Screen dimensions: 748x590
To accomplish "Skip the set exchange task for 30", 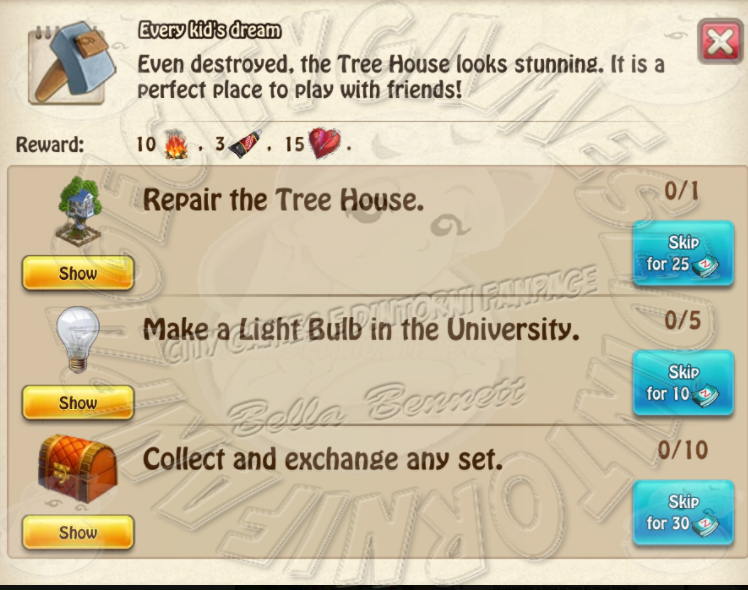I will 683,512.
